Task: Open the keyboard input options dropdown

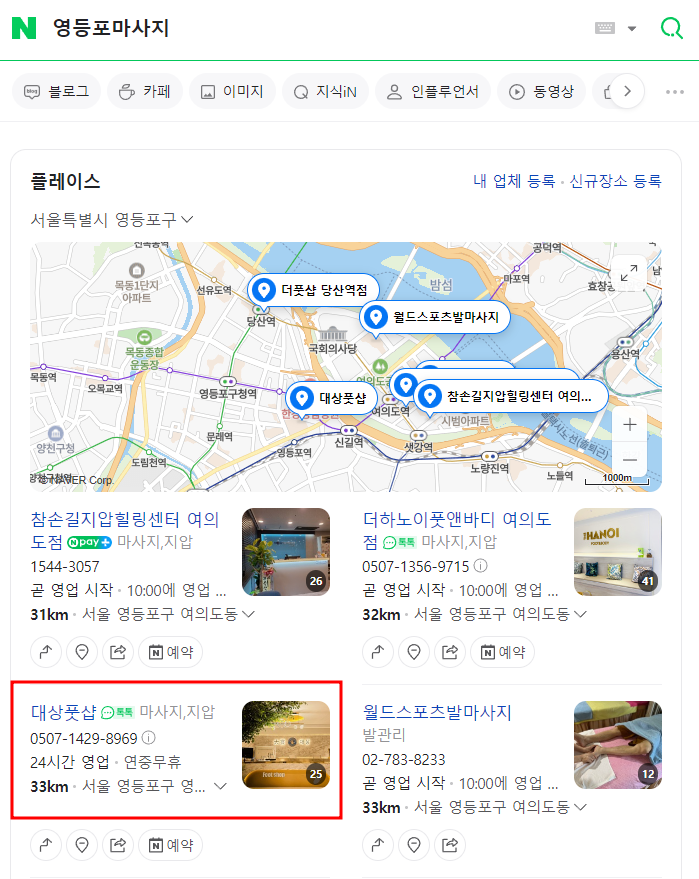Action: pyautogui.click(x=616, y=28)
